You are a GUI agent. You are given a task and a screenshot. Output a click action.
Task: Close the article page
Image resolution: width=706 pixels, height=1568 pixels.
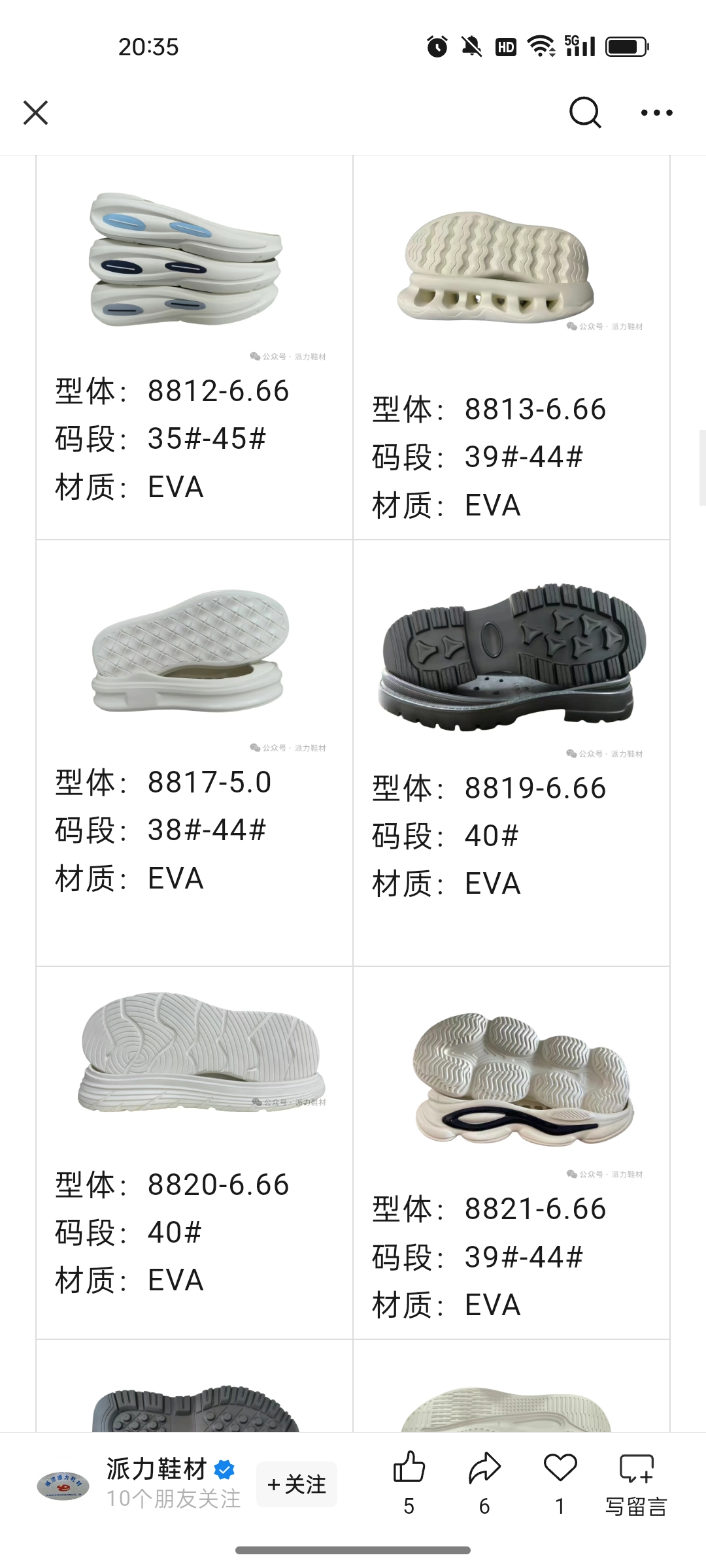click(x=36, y=112)
